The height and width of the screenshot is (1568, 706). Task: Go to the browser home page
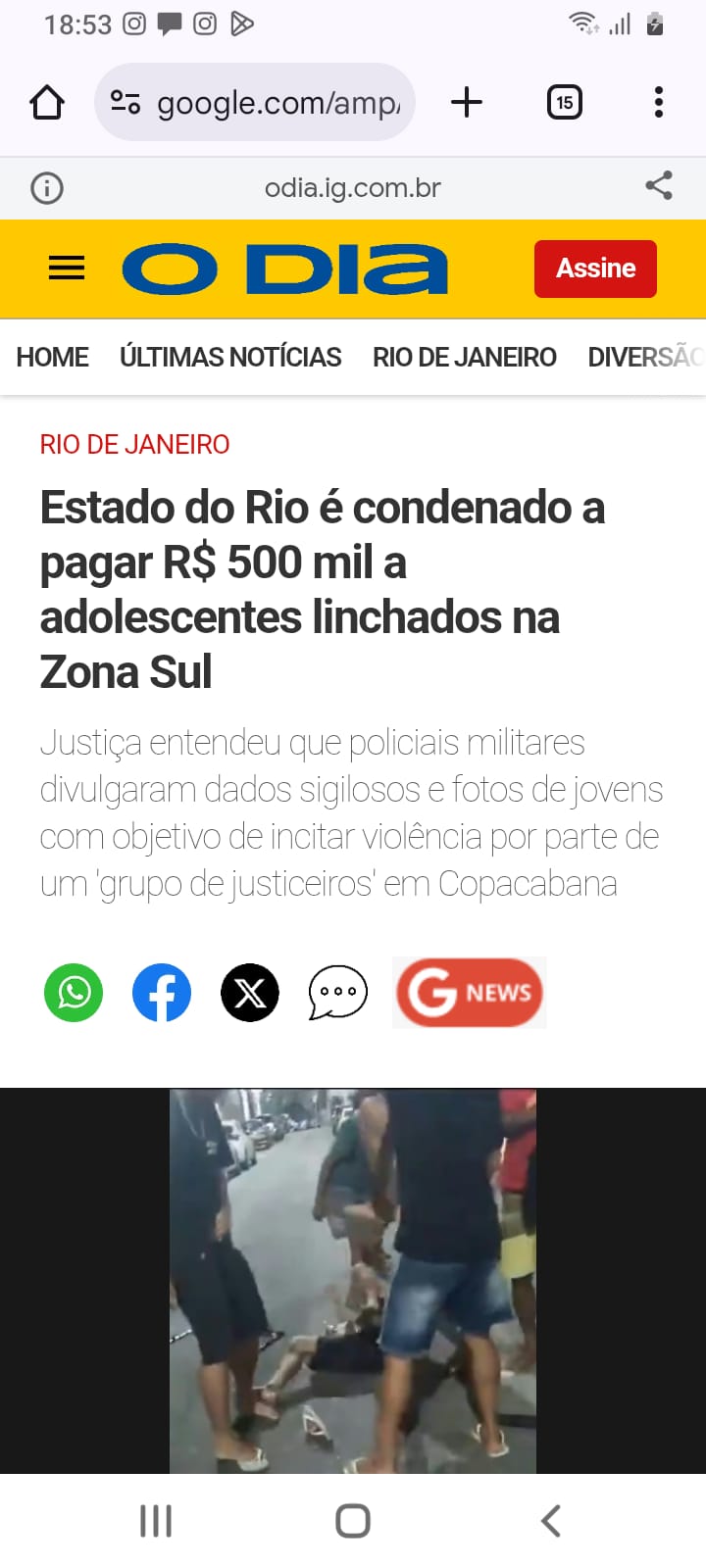(x=47, y=102)
